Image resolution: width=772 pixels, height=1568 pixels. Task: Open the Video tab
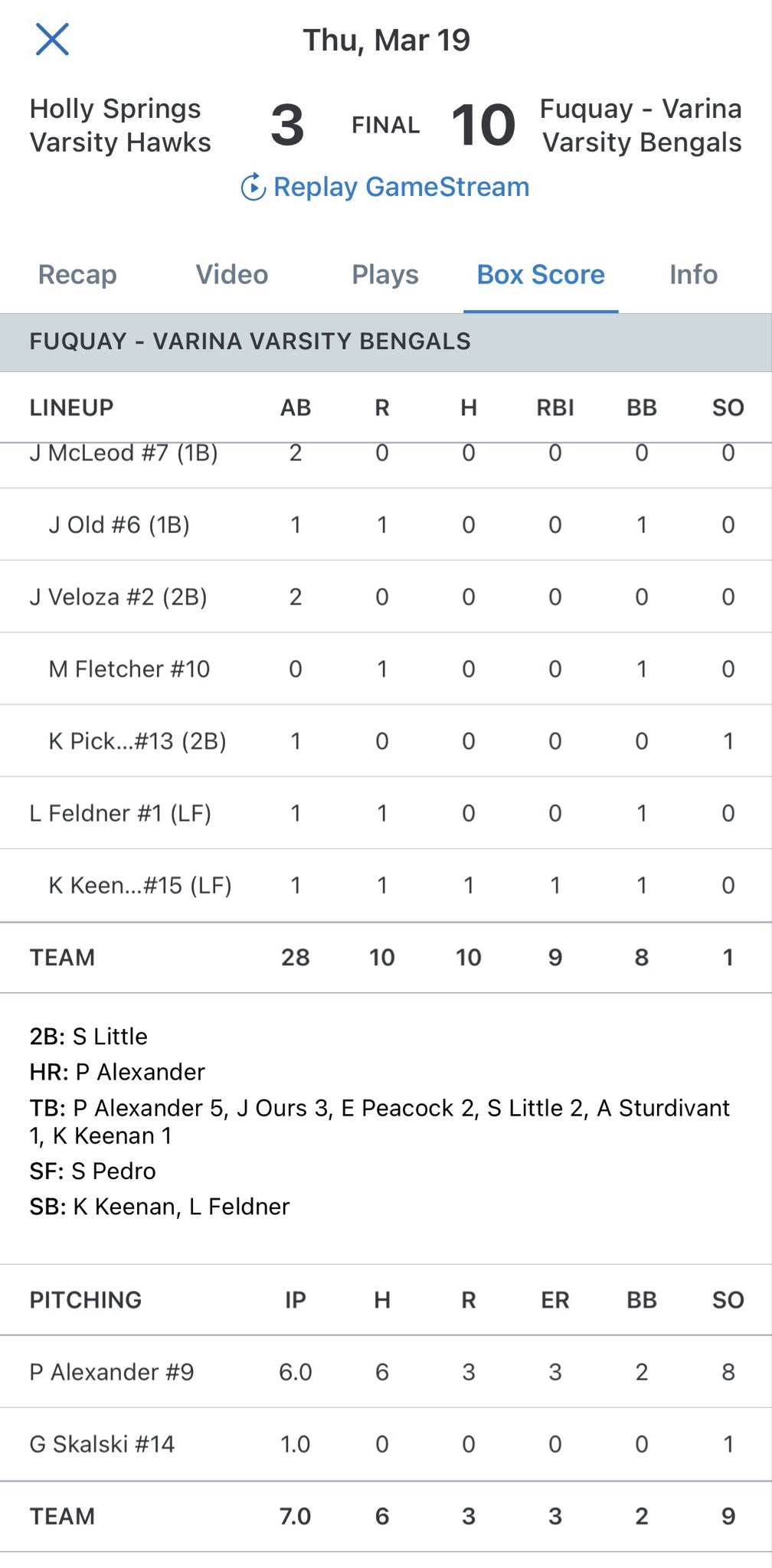point(232,275)
